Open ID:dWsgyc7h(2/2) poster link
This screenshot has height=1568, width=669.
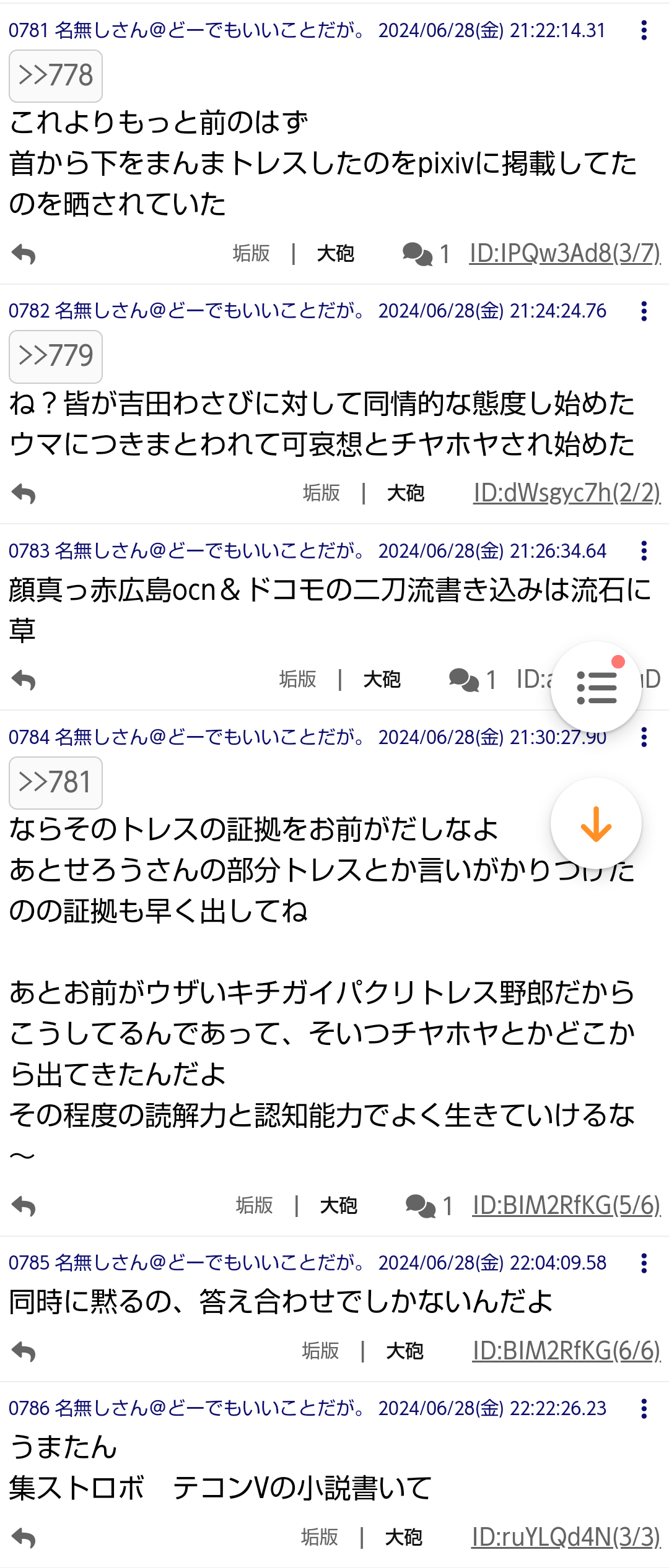coord(566,493)
